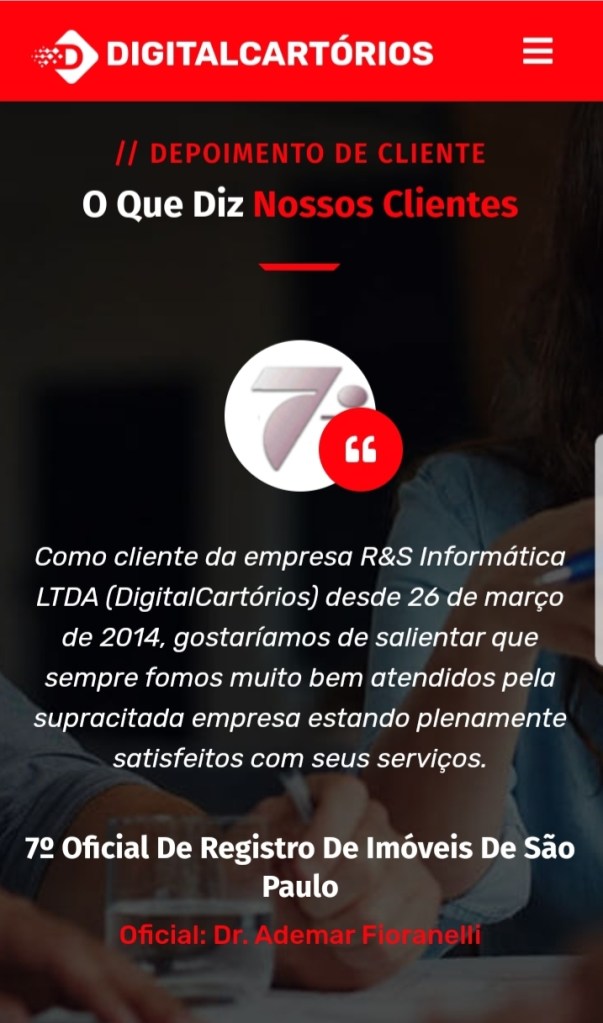Go to the DigitalCartórios homepage logo

(233, 54)
